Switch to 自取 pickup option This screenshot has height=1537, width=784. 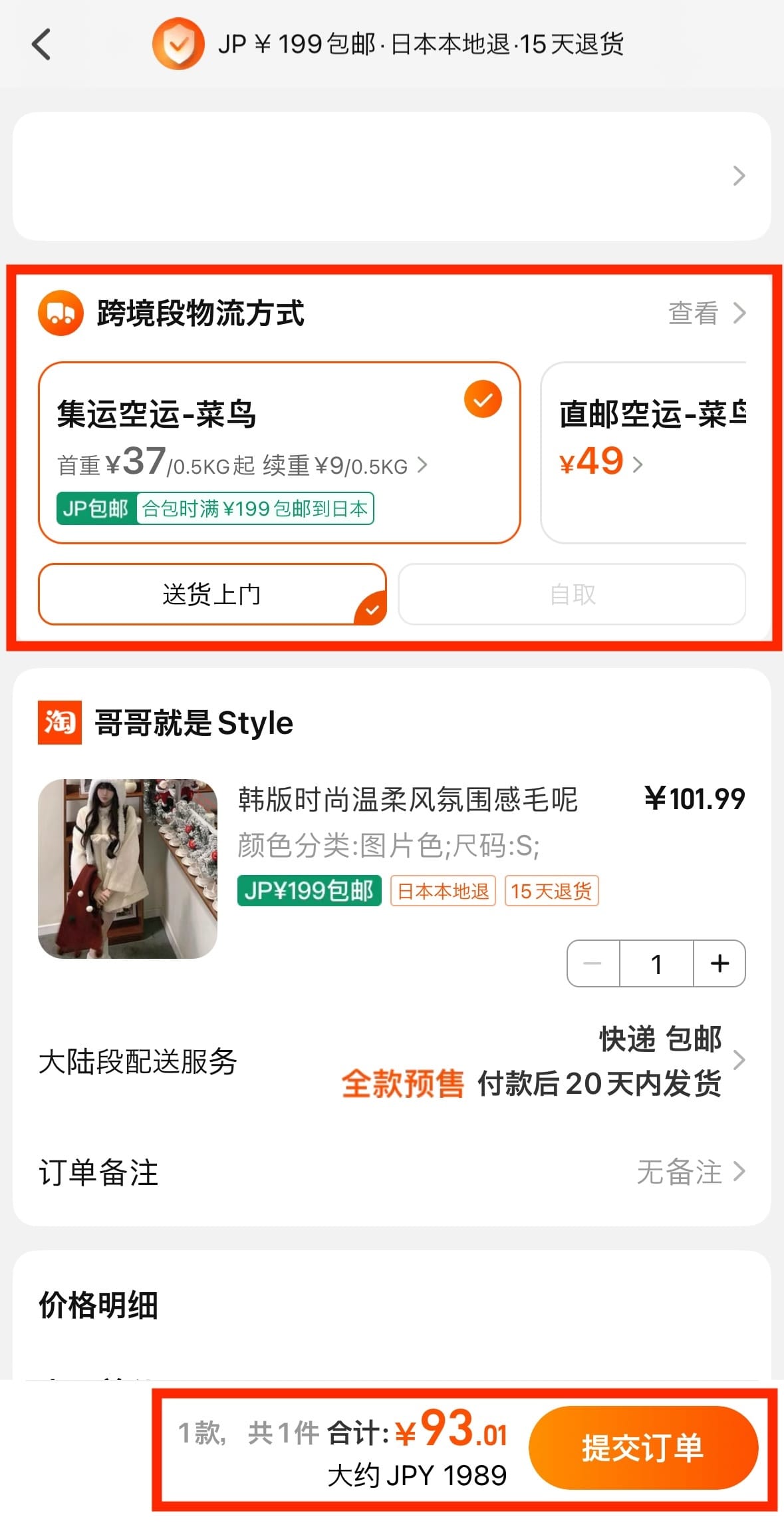tap(572, 594)
